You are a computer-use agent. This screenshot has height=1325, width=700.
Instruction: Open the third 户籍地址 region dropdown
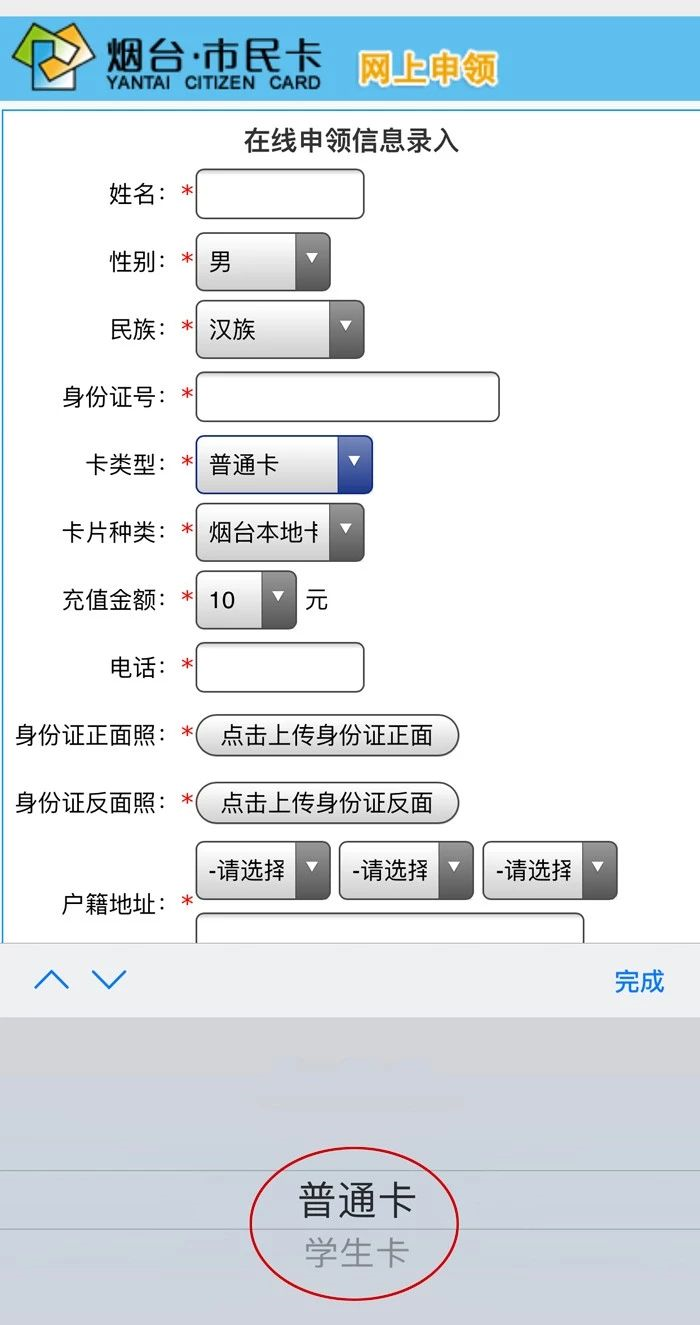(550, 870)
